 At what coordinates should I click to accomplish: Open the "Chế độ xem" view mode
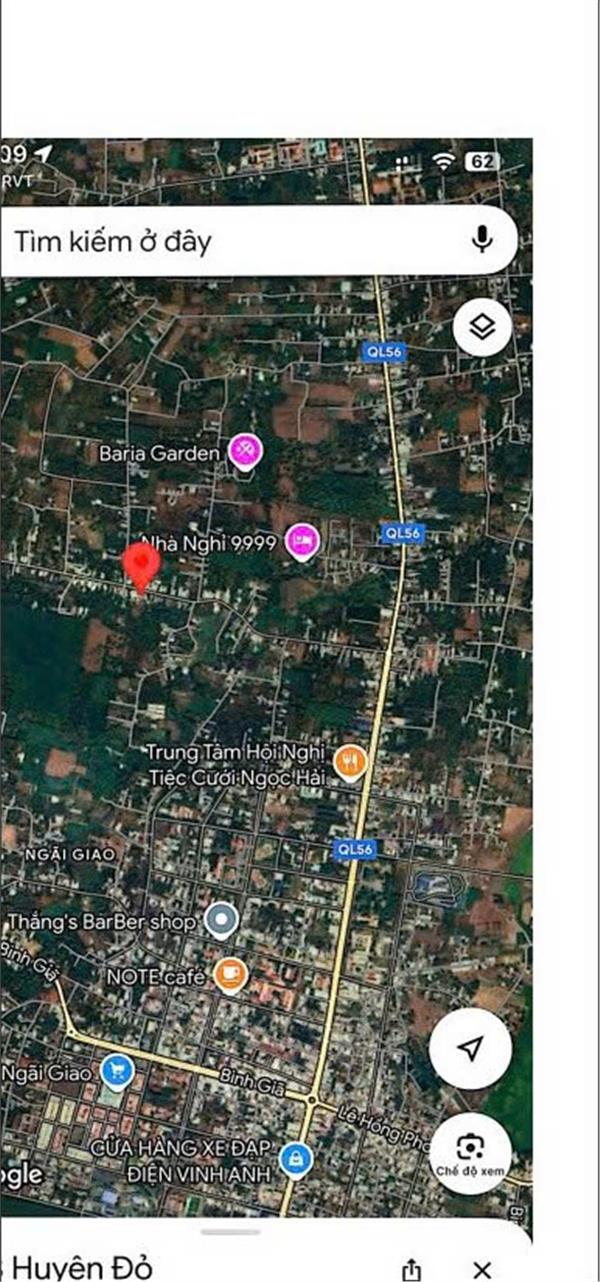tap(470, 1152)
